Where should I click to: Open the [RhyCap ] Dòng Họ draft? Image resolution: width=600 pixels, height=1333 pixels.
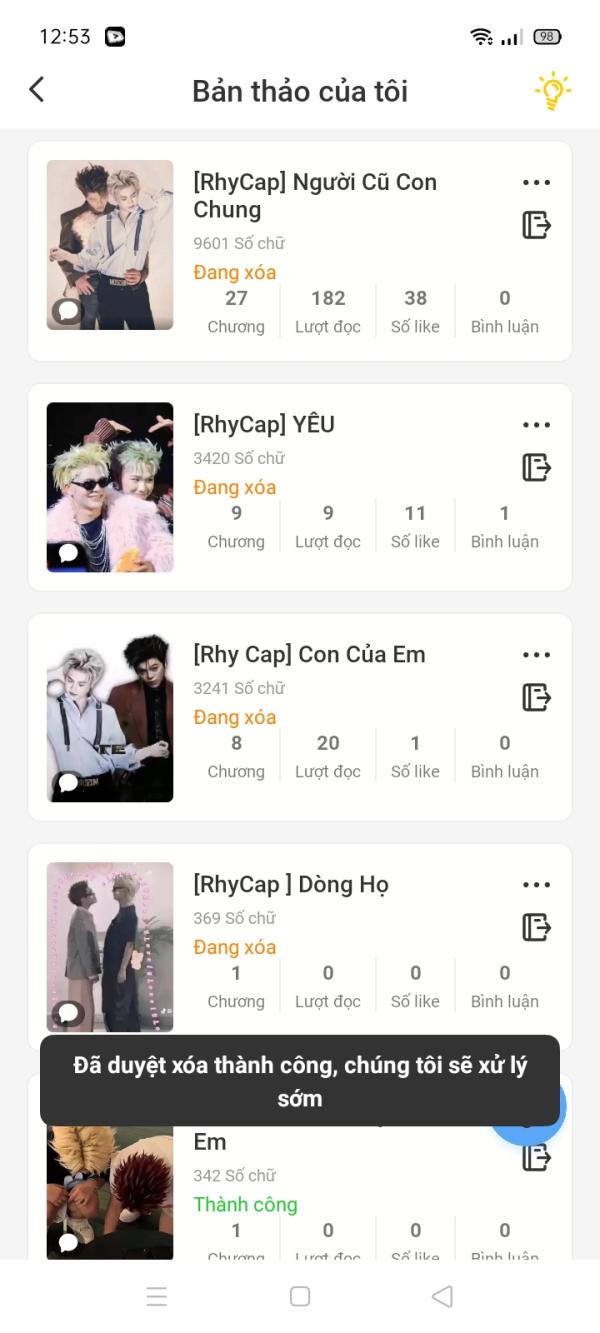(291, 885)
